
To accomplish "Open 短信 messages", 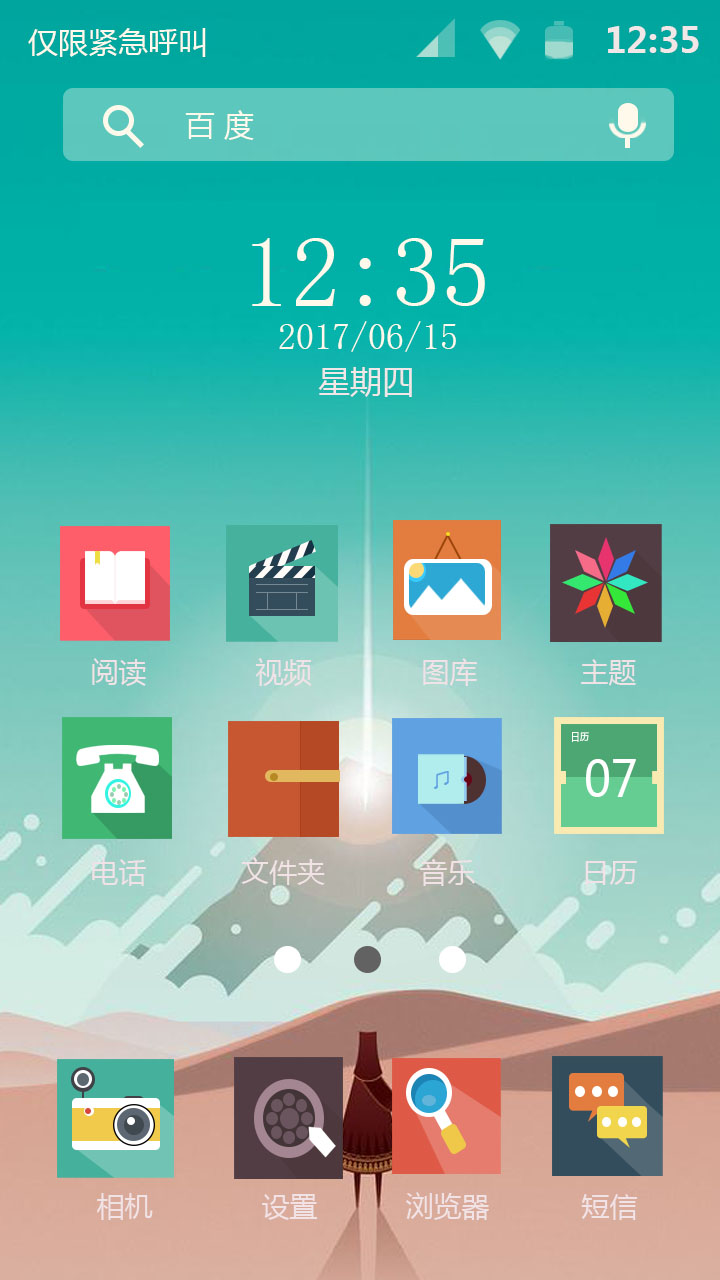I will pyautogui.click(x=607, y=1116).
